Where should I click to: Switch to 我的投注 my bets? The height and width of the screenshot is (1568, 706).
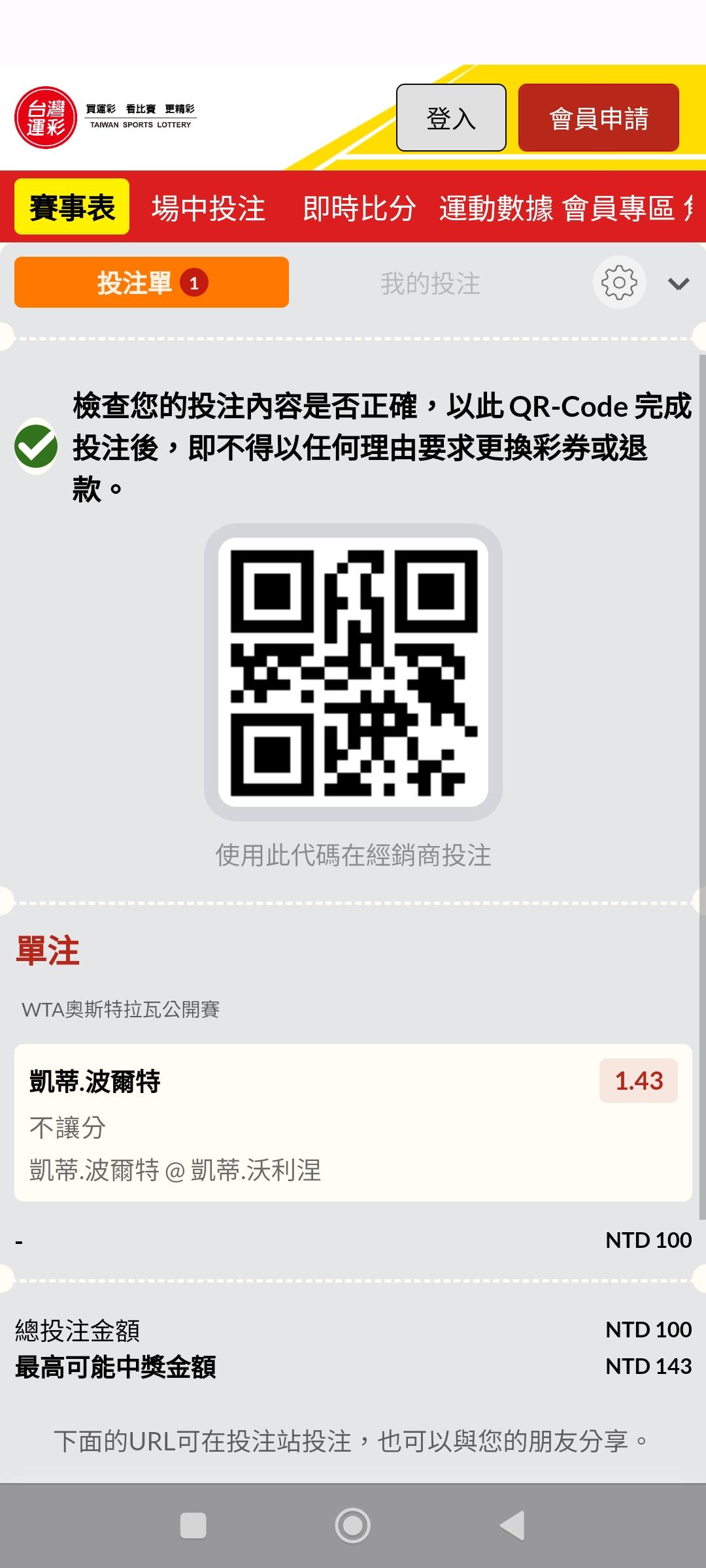[431, 284]
